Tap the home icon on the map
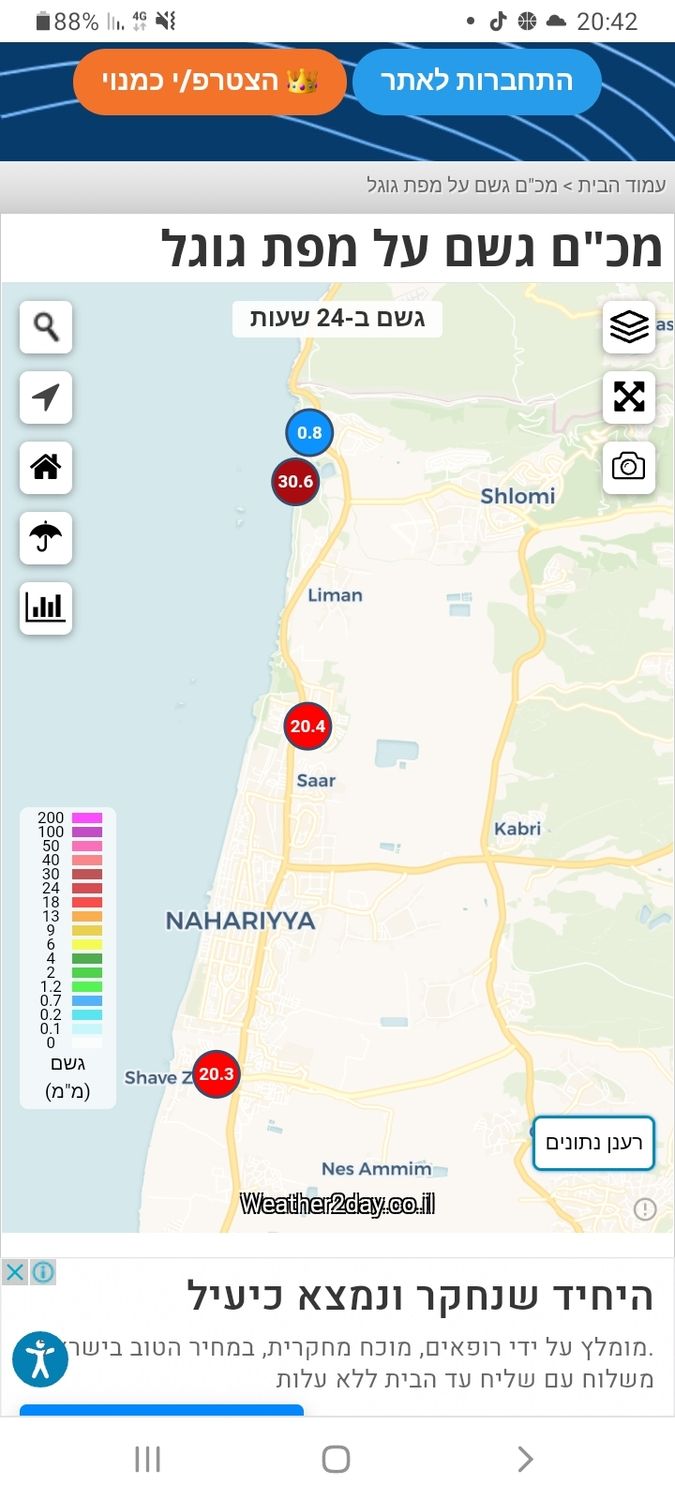Screen dimensions: 675x1500 click(x=46, y=467)
